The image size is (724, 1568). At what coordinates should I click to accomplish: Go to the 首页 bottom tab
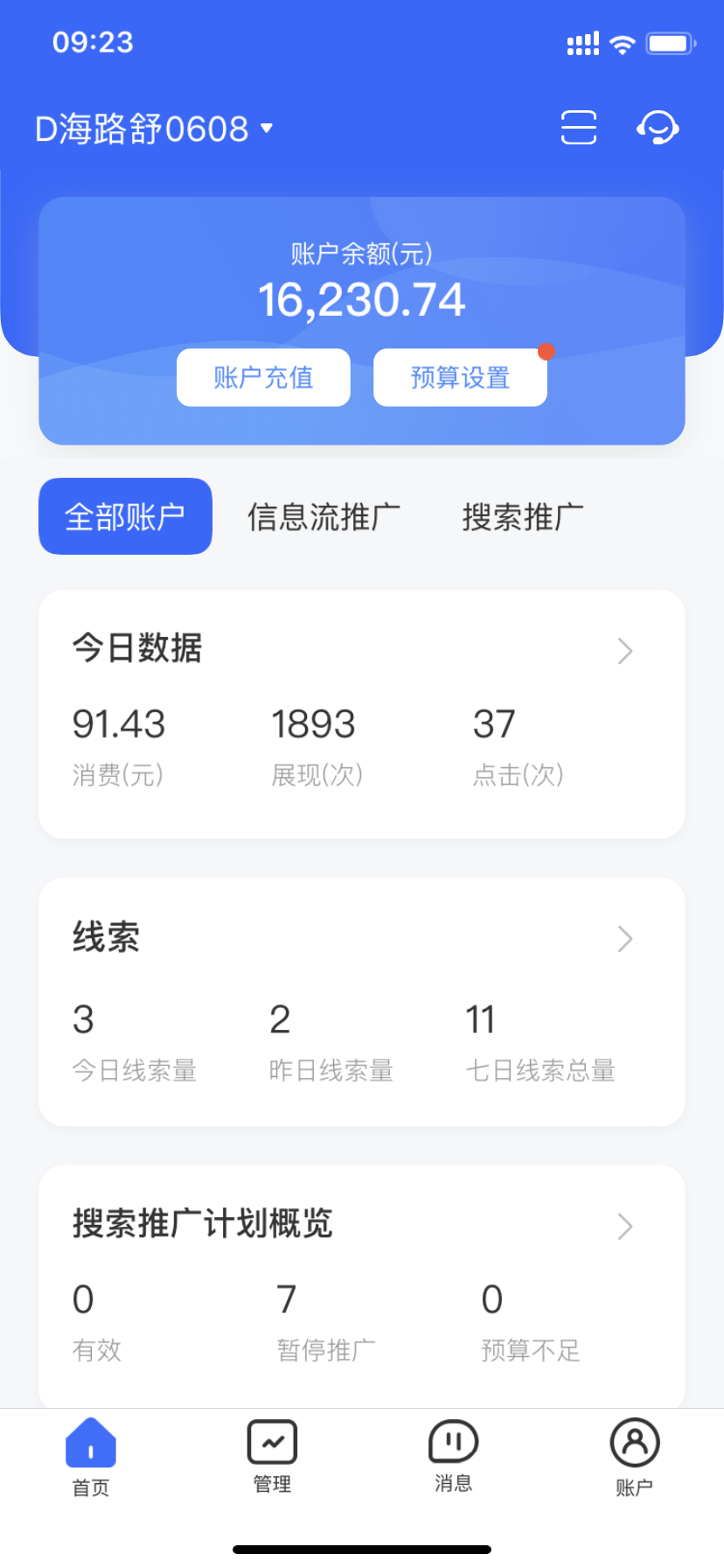[x=91, y=1456]
